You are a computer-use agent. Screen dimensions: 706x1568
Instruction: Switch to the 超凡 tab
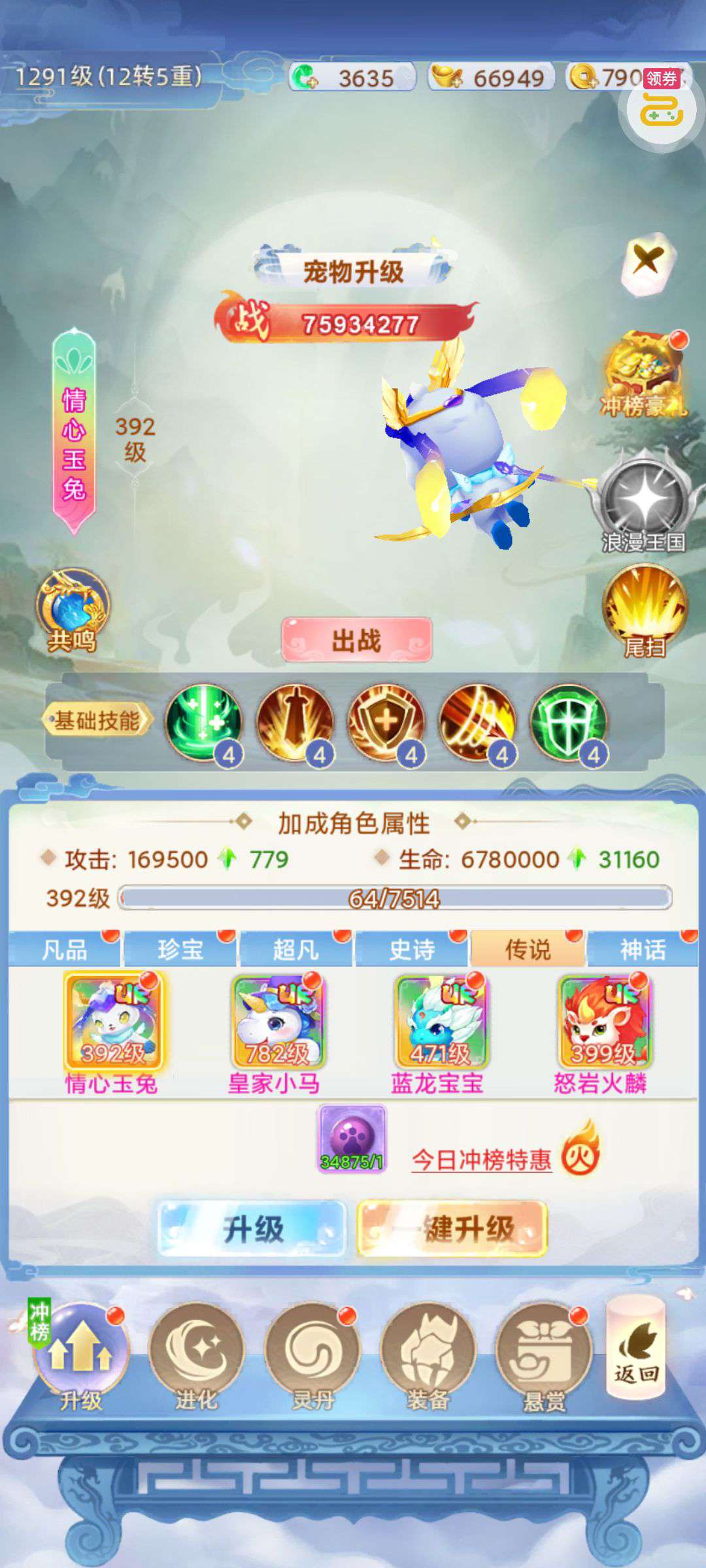(295, 949)
